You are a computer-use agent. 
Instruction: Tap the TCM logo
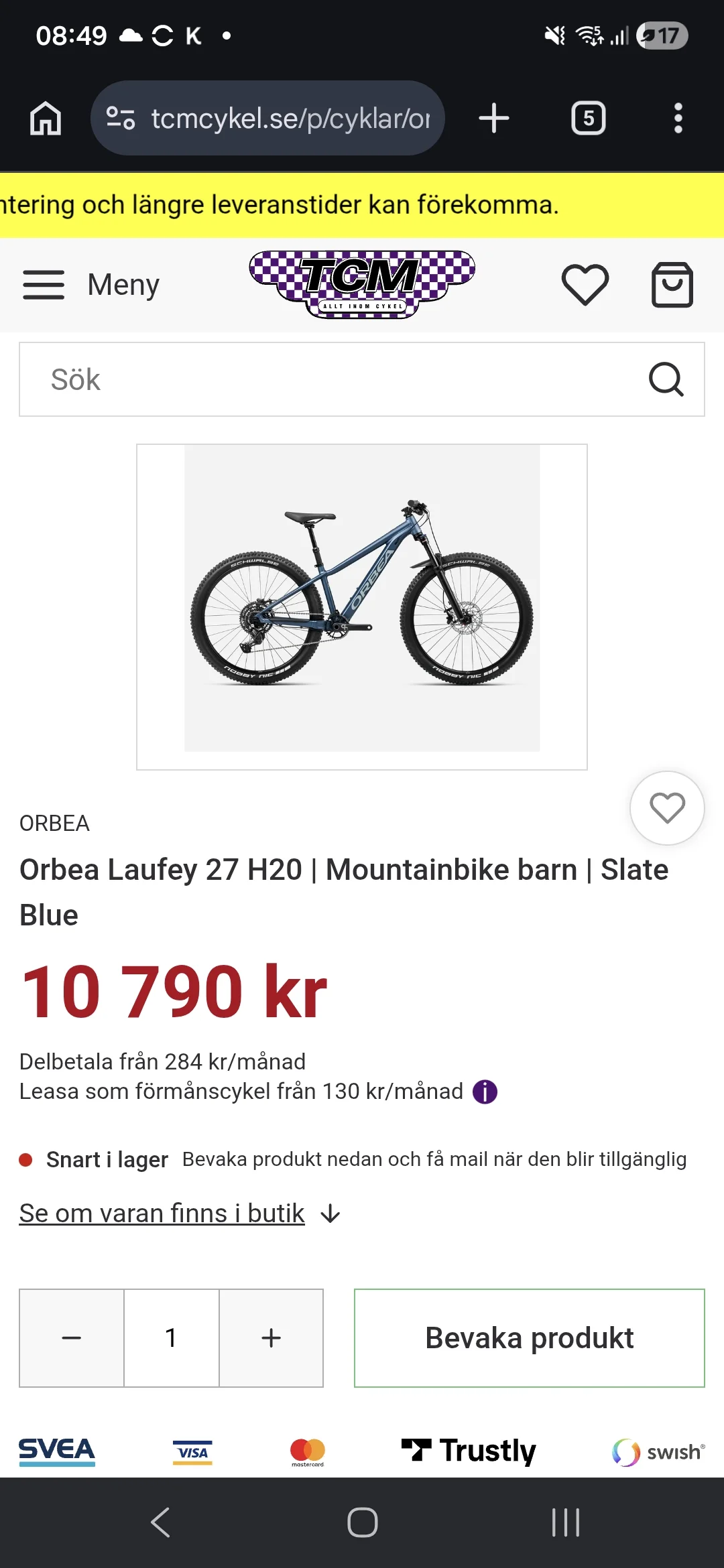point(362,285)
